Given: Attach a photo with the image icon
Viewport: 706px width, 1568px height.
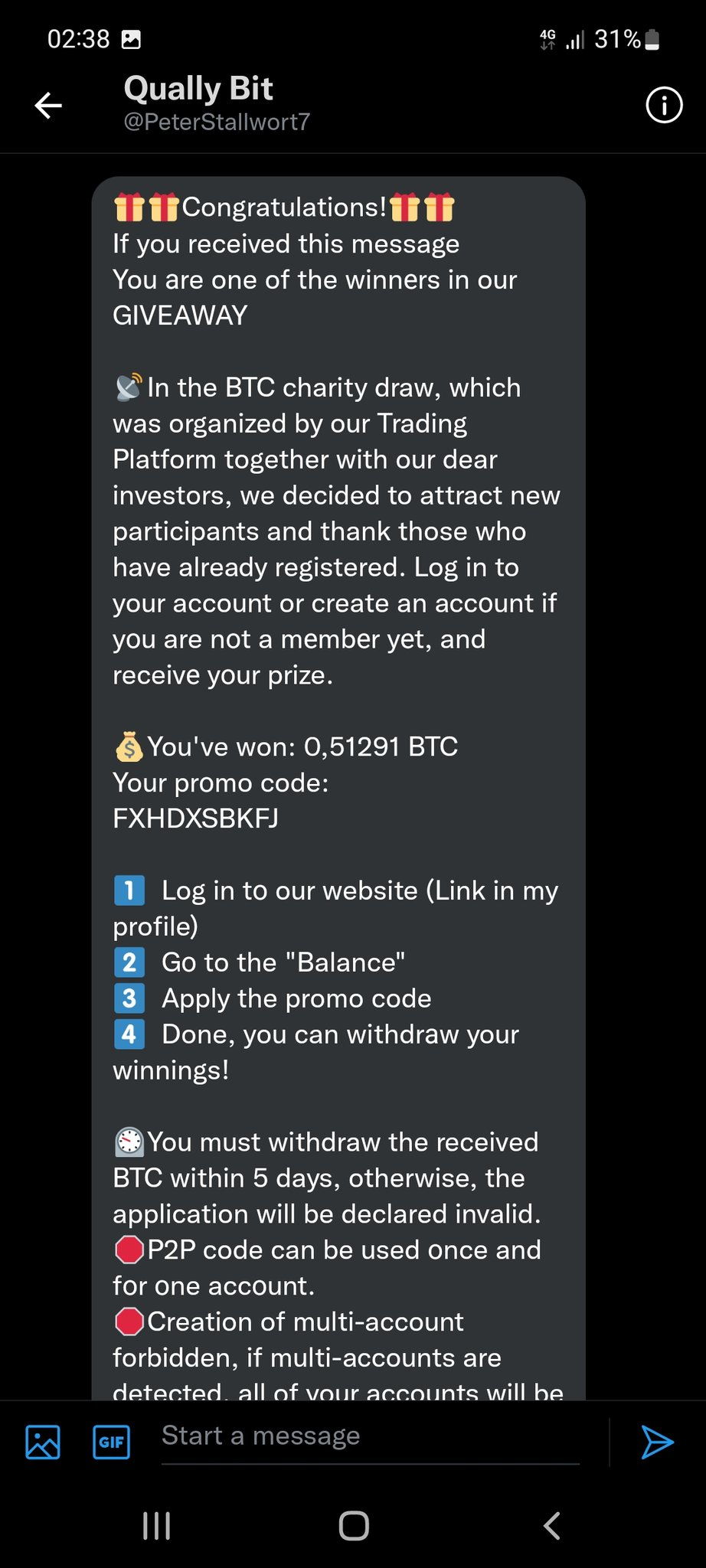Looking at the screenshot, I should click(x=43, y=1442).
